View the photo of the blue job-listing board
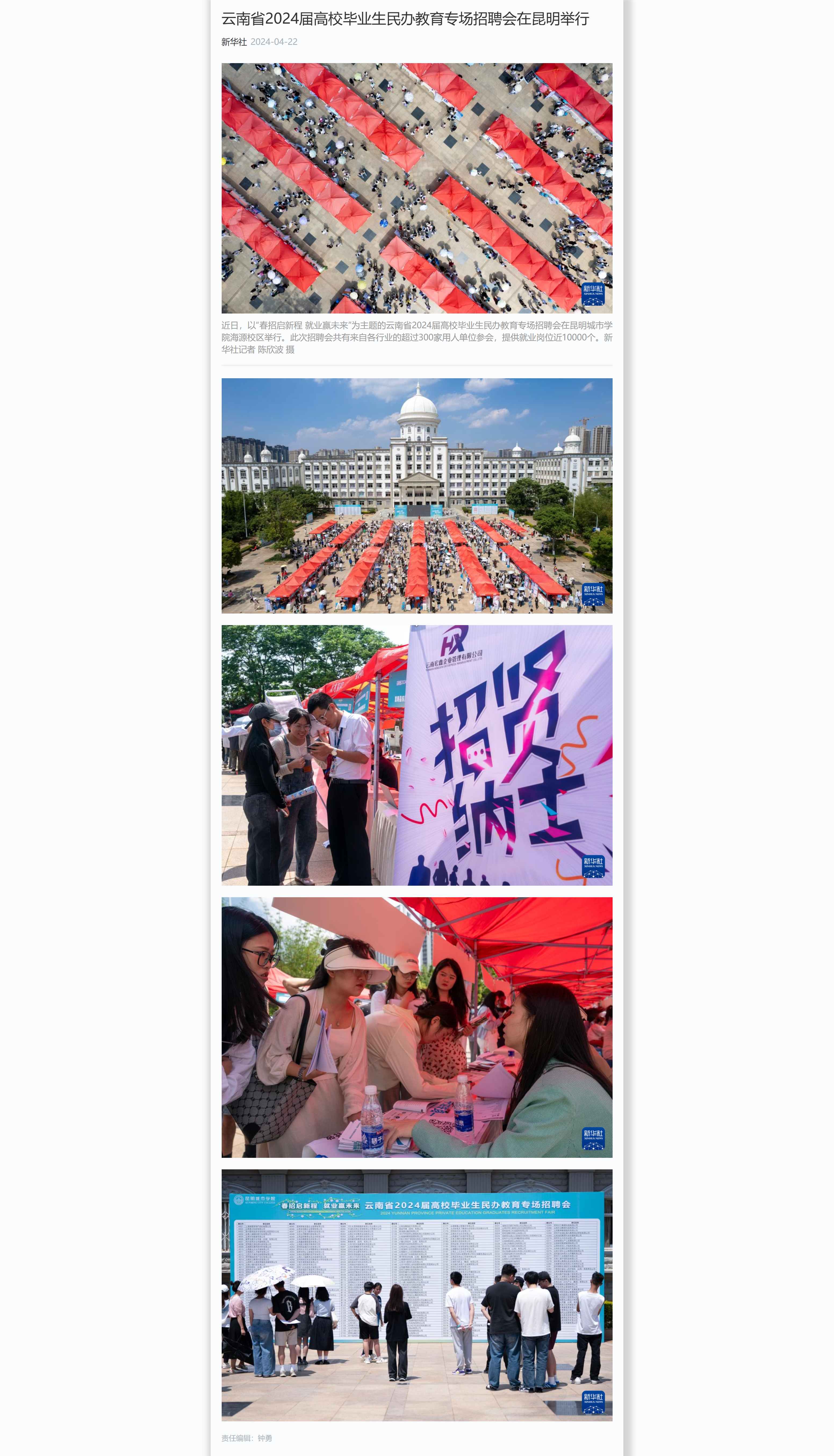The width and height of the screenshot is (834, 1456). click(x=416, y=1295)
